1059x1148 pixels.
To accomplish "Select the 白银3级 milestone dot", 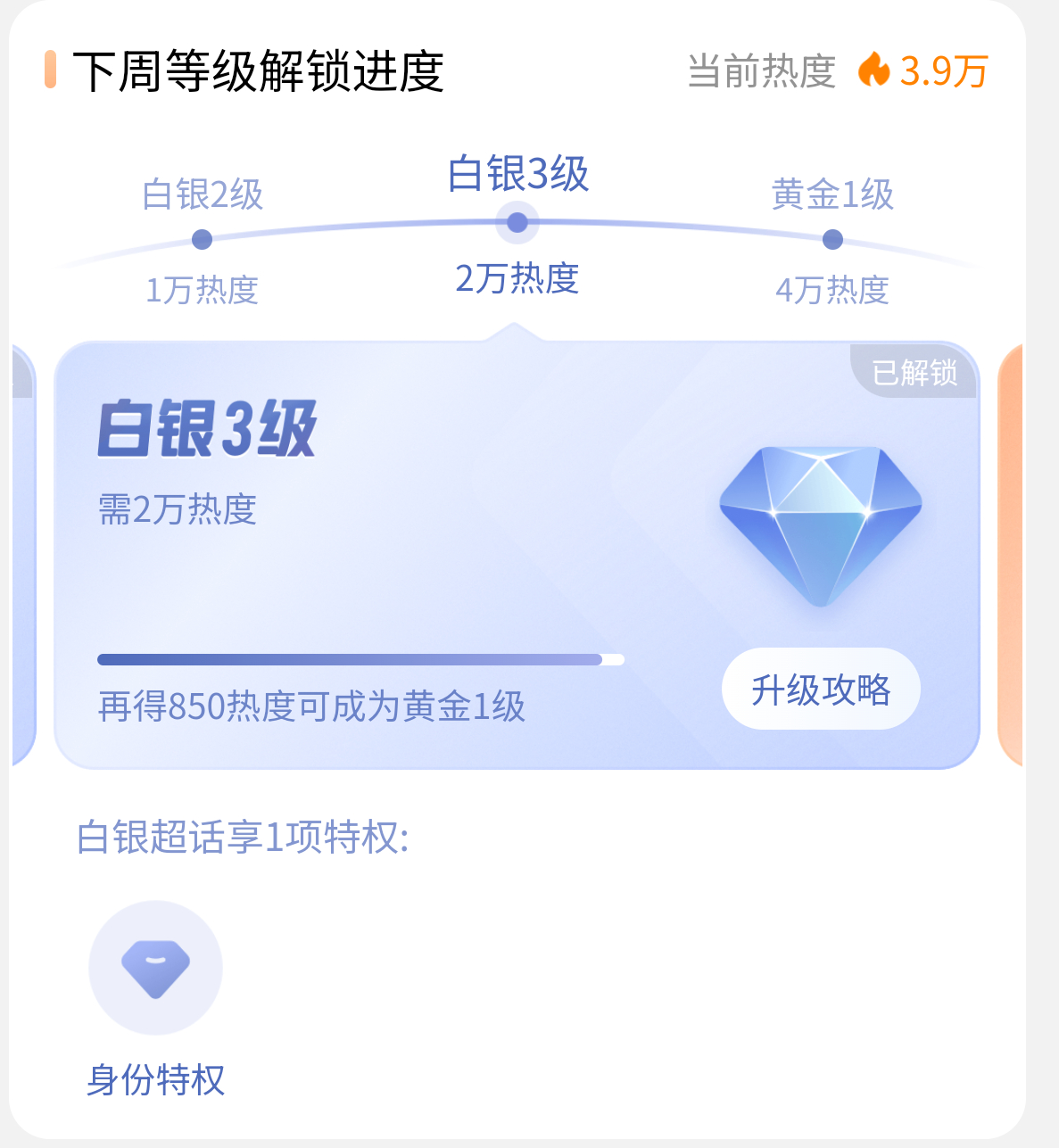I will point(517,221).
